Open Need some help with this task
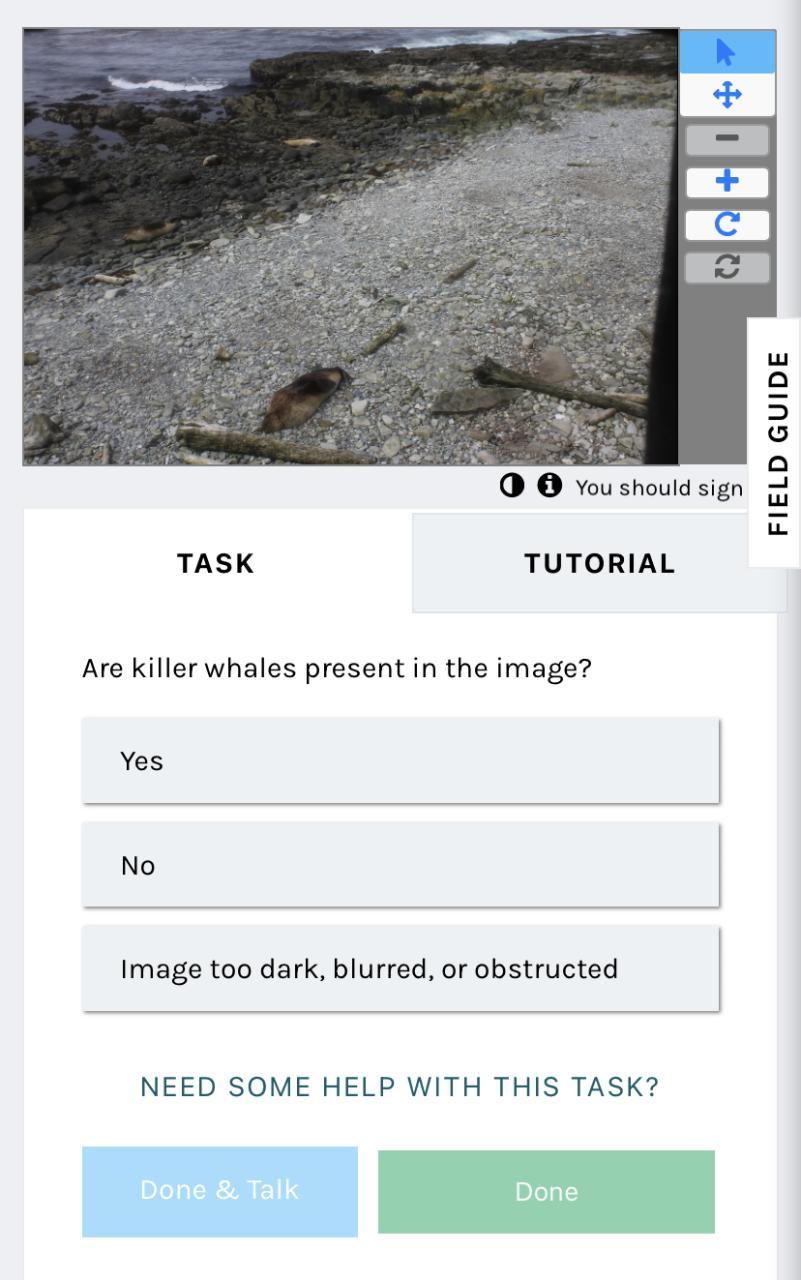The image size is (801, 1280). (x=400, y=1087)
